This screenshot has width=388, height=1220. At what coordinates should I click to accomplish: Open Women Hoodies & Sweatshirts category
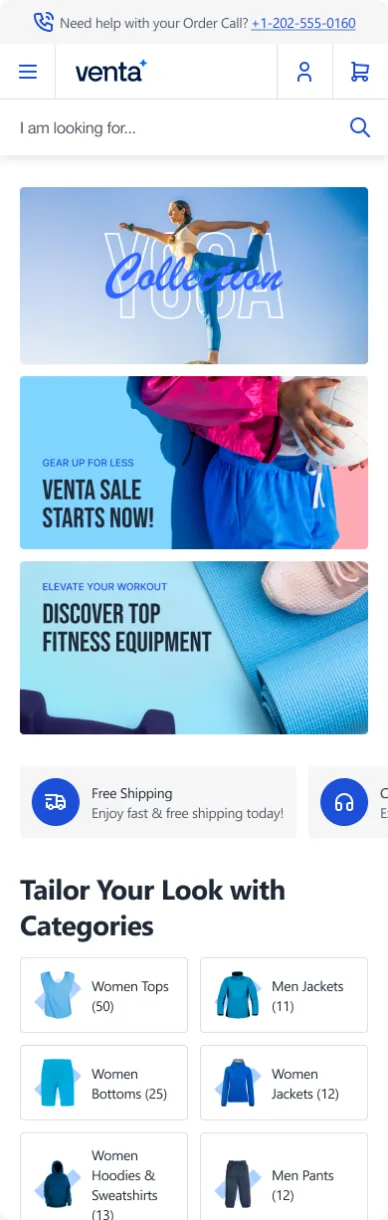click(104, 1176)
